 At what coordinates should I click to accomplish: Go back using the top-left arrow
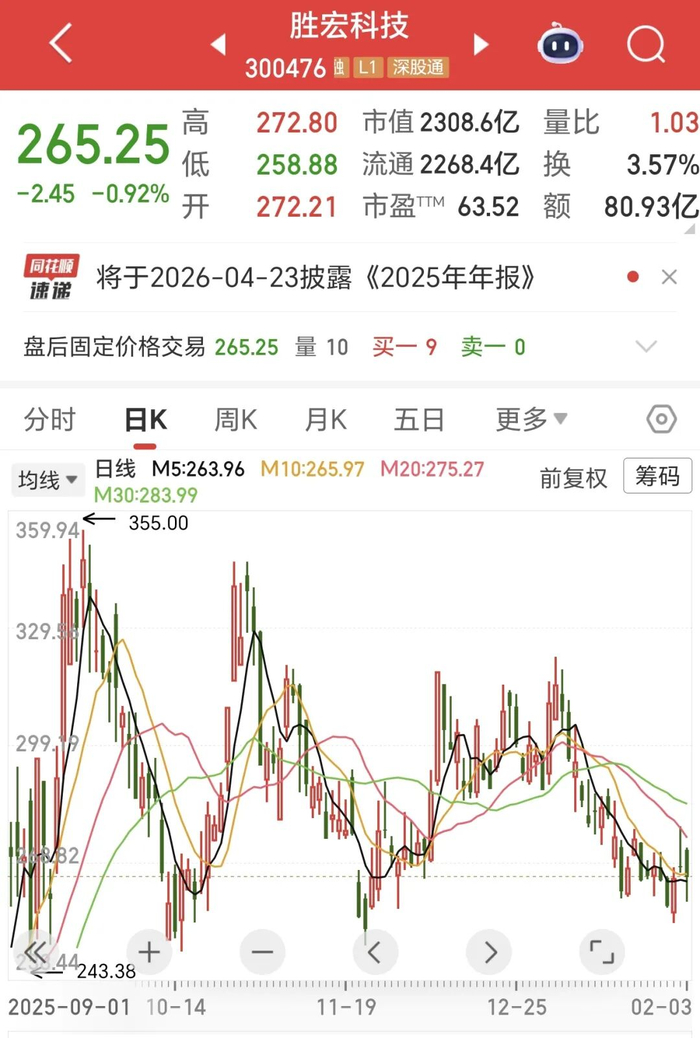coord(61,44)
